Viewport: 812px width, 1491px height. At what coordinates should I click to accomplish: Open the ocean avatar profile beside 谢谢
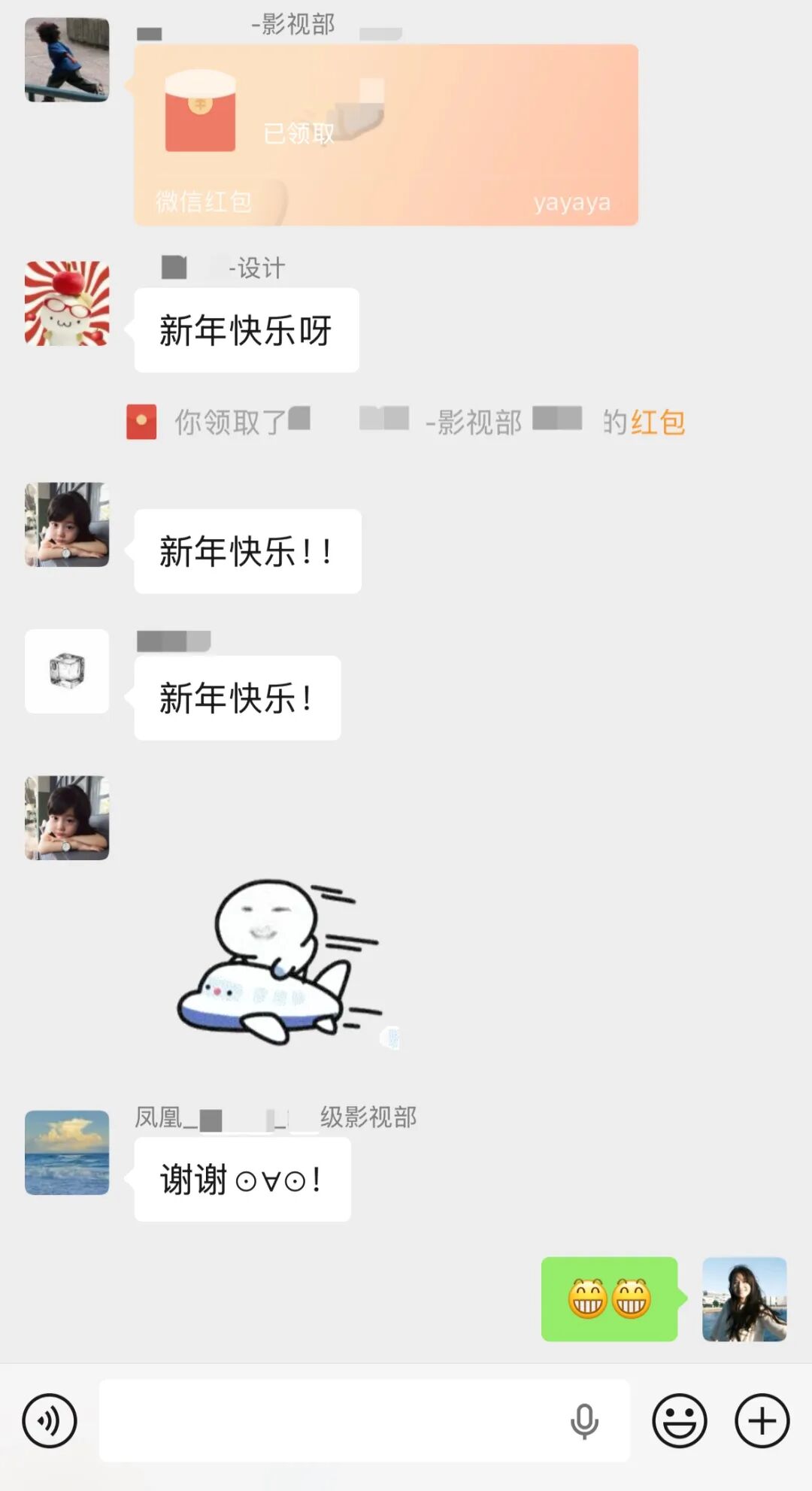pyautogui.click(x=67, y=1152)
